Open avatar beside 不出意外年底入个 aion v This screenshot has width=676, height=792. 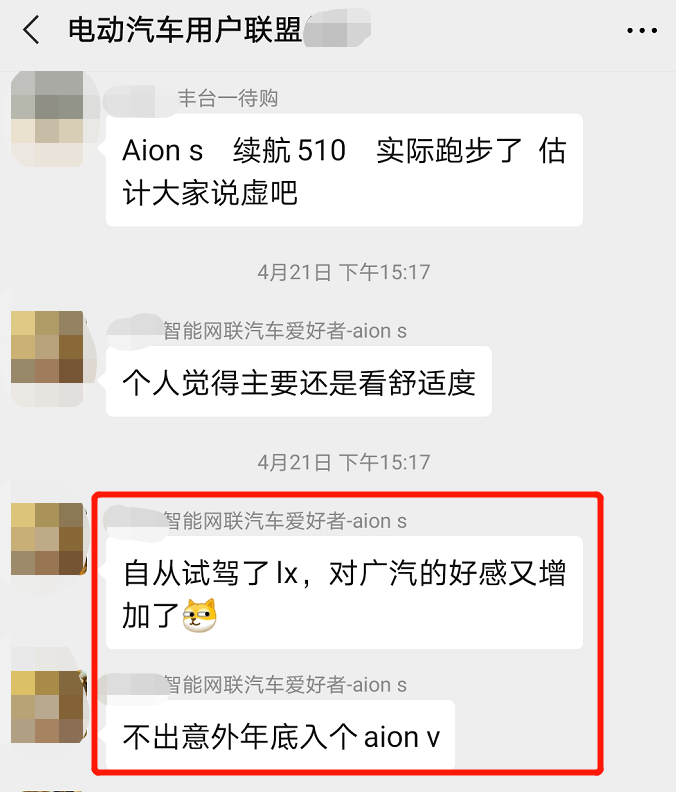47,707
